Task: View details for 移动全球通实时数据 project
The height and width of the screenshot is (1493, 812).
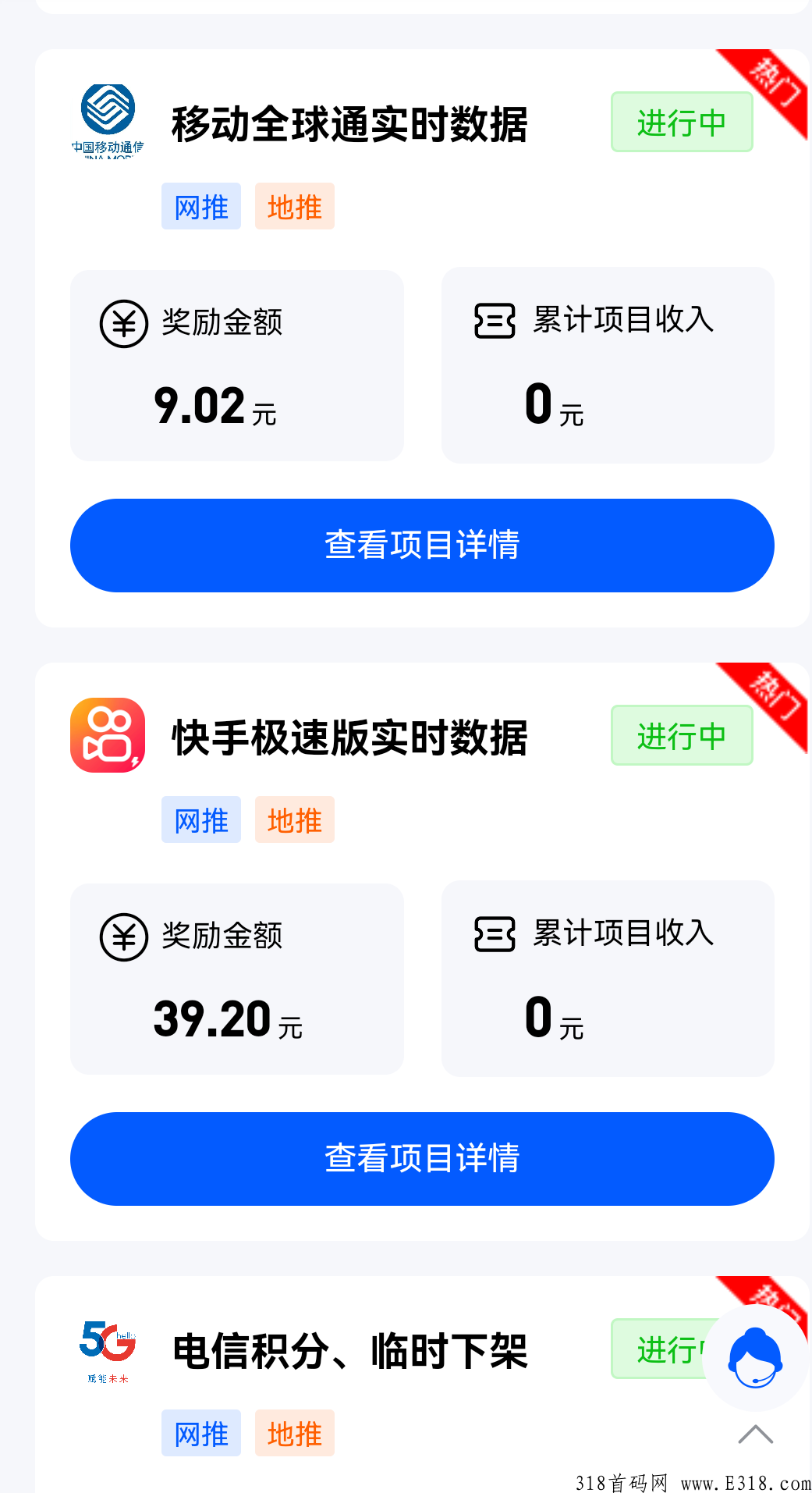Action: pos(422,545)
